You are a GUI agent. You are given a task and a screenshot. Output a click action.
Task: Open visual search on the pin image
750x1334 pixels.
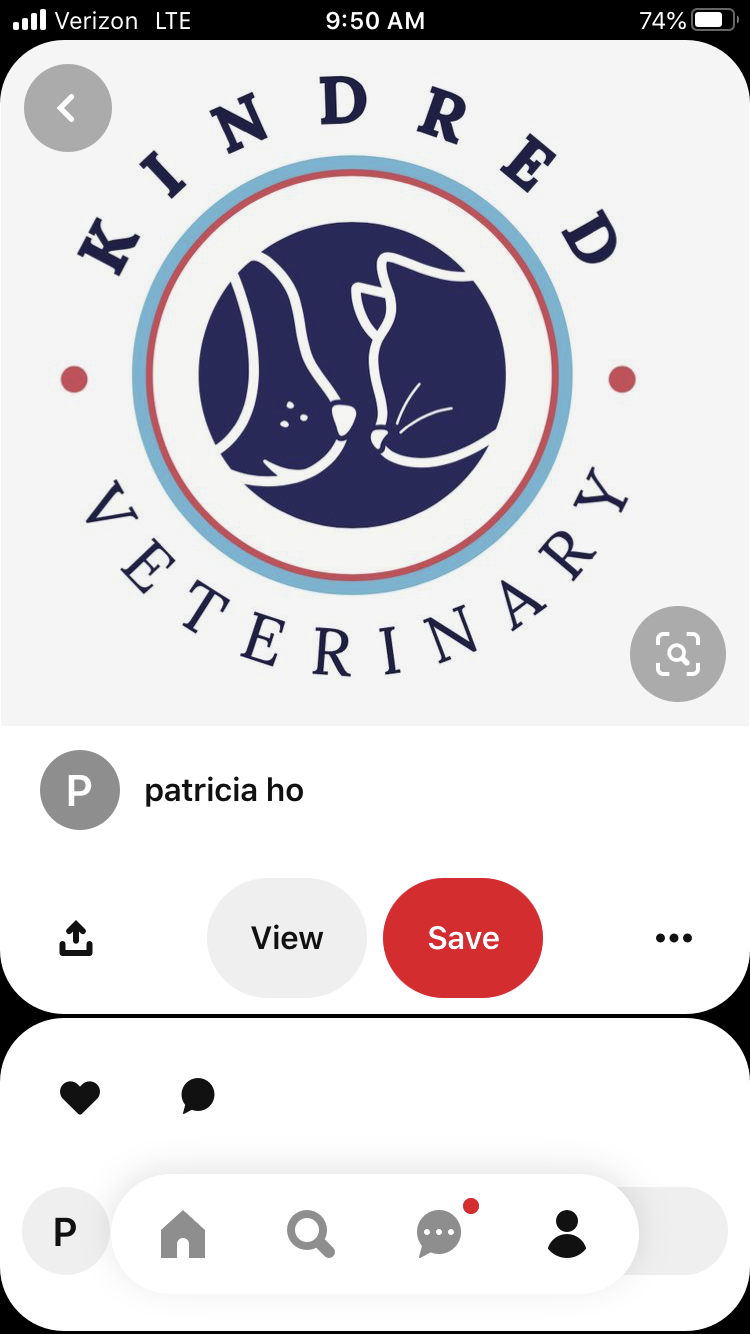coord(677,654)
